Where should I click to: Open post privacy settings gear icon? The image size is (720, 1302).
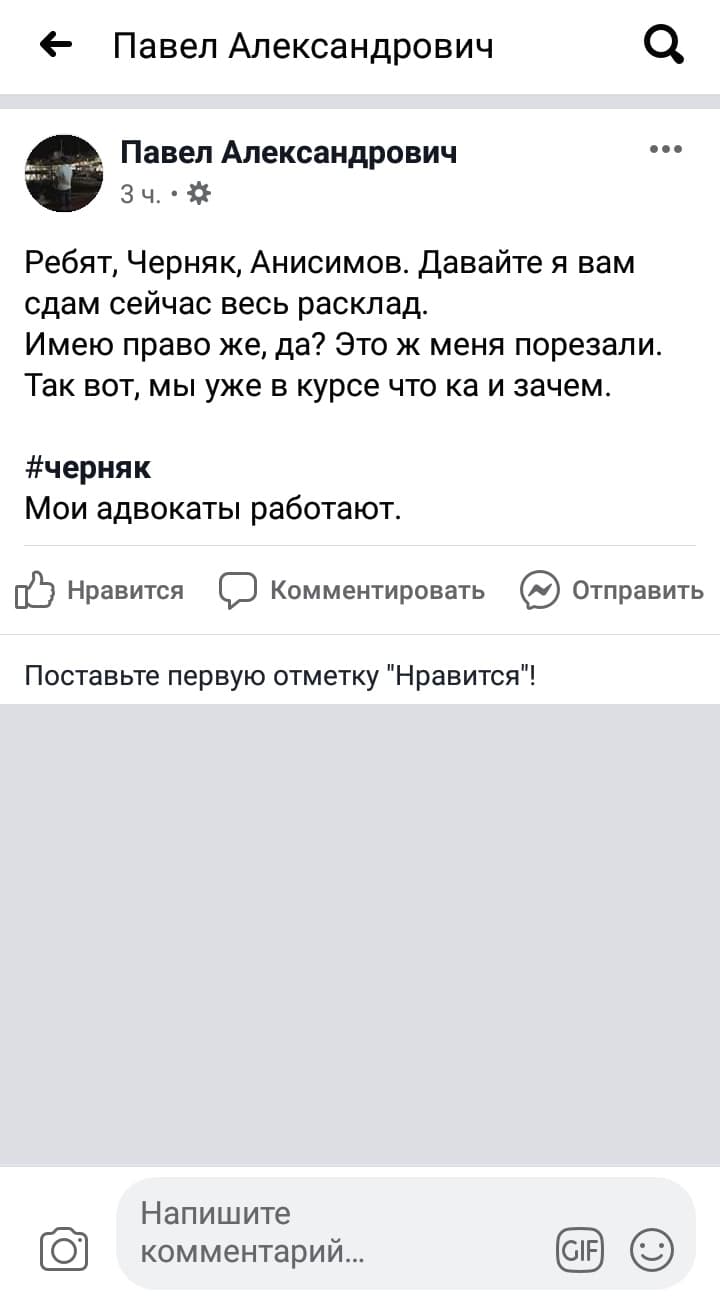[x=199, y=193]
